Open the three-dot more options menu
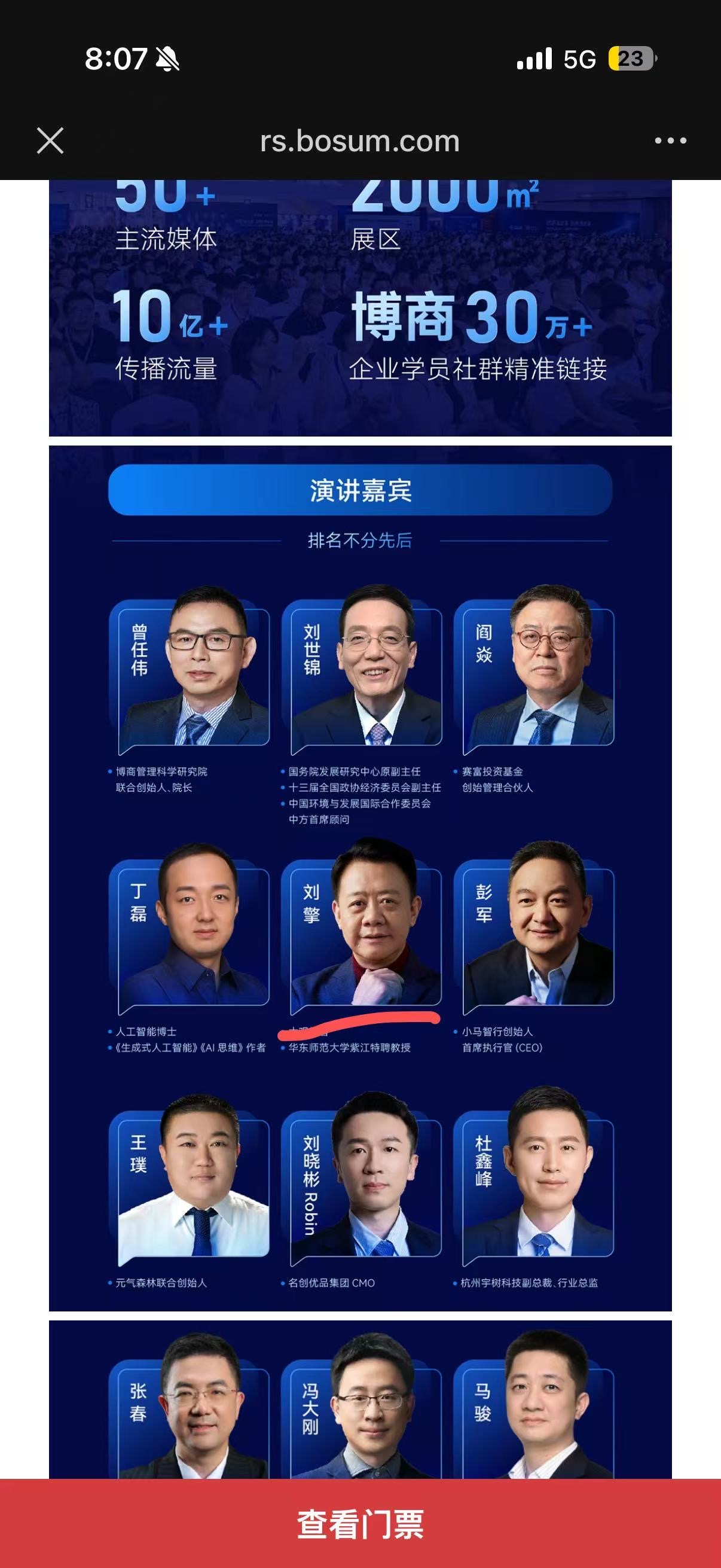Viewport: 721px width, 1568px height. click(671, 141)
